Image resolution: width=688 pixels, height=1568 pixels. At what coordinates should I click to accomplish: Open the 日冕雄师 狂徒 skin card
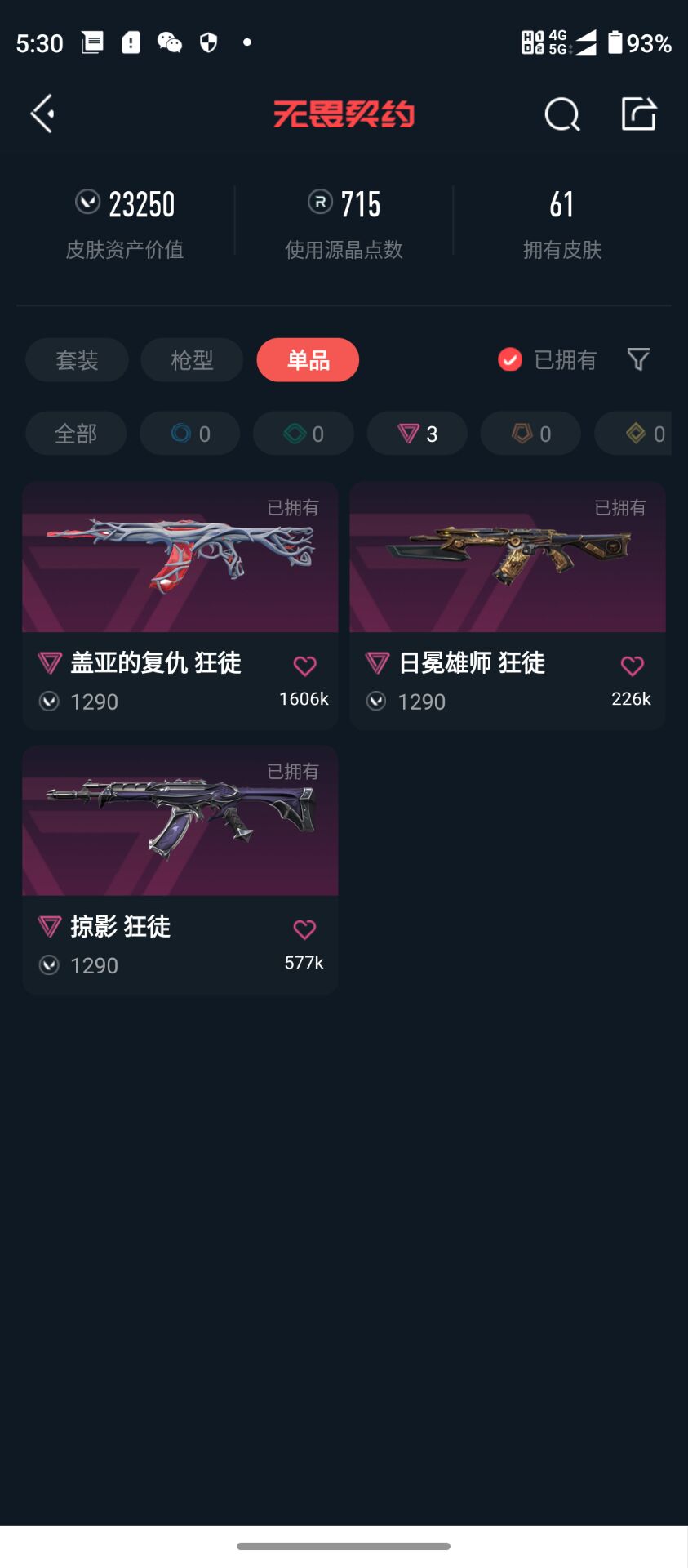(x=508, y=605)
